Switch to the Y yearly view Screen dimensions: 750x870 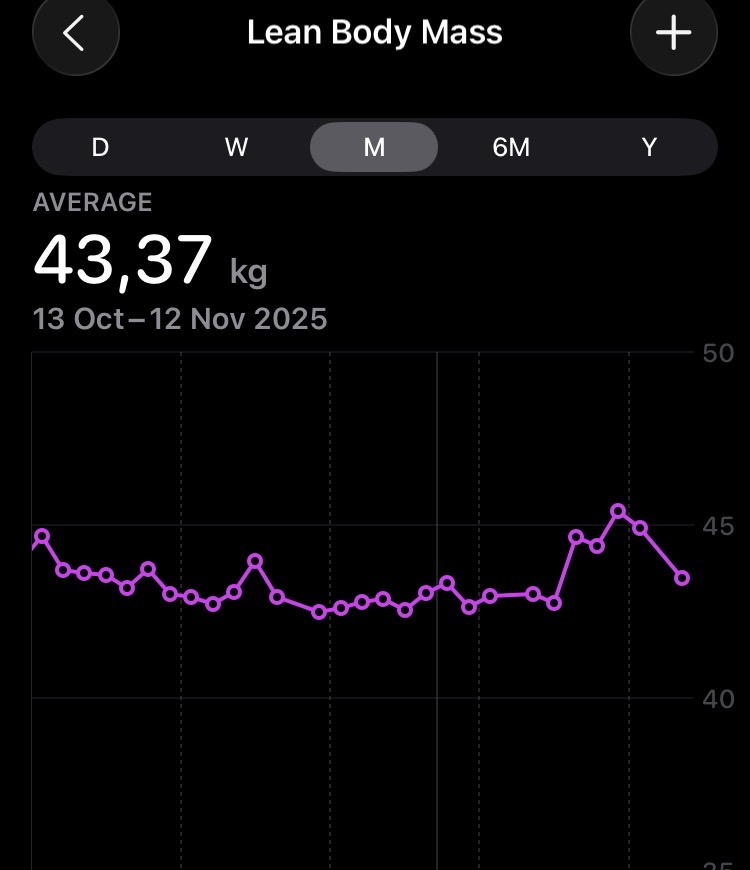click(649, 148)
